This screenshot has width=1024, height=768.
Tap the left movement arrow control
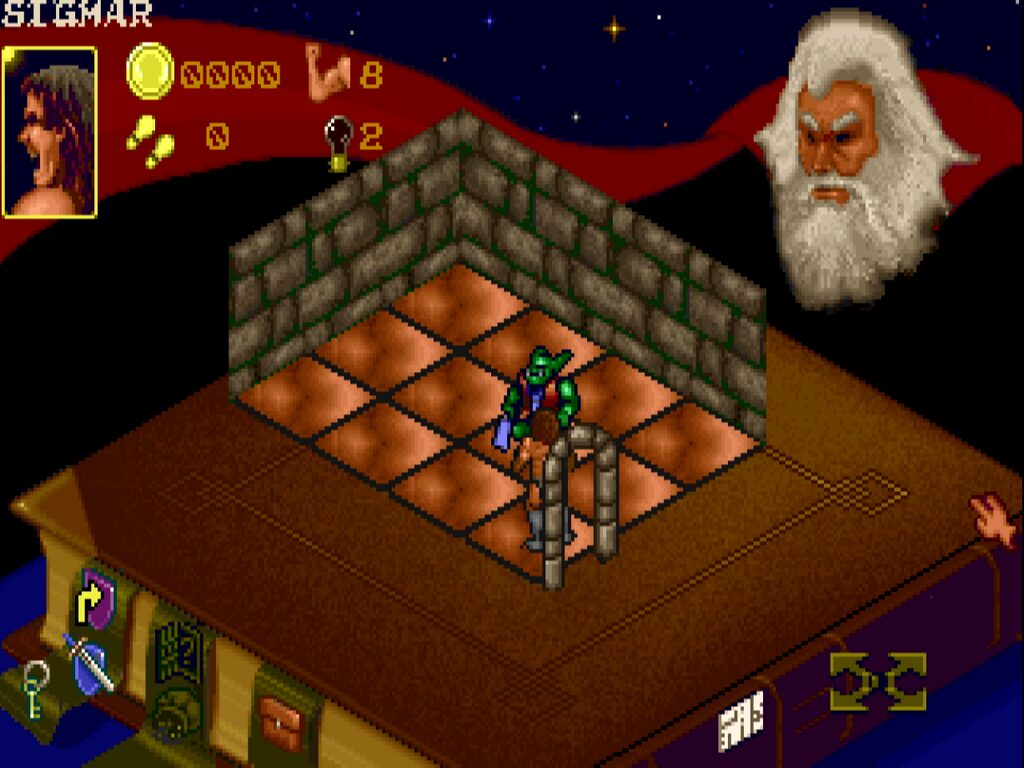(853, 681)
